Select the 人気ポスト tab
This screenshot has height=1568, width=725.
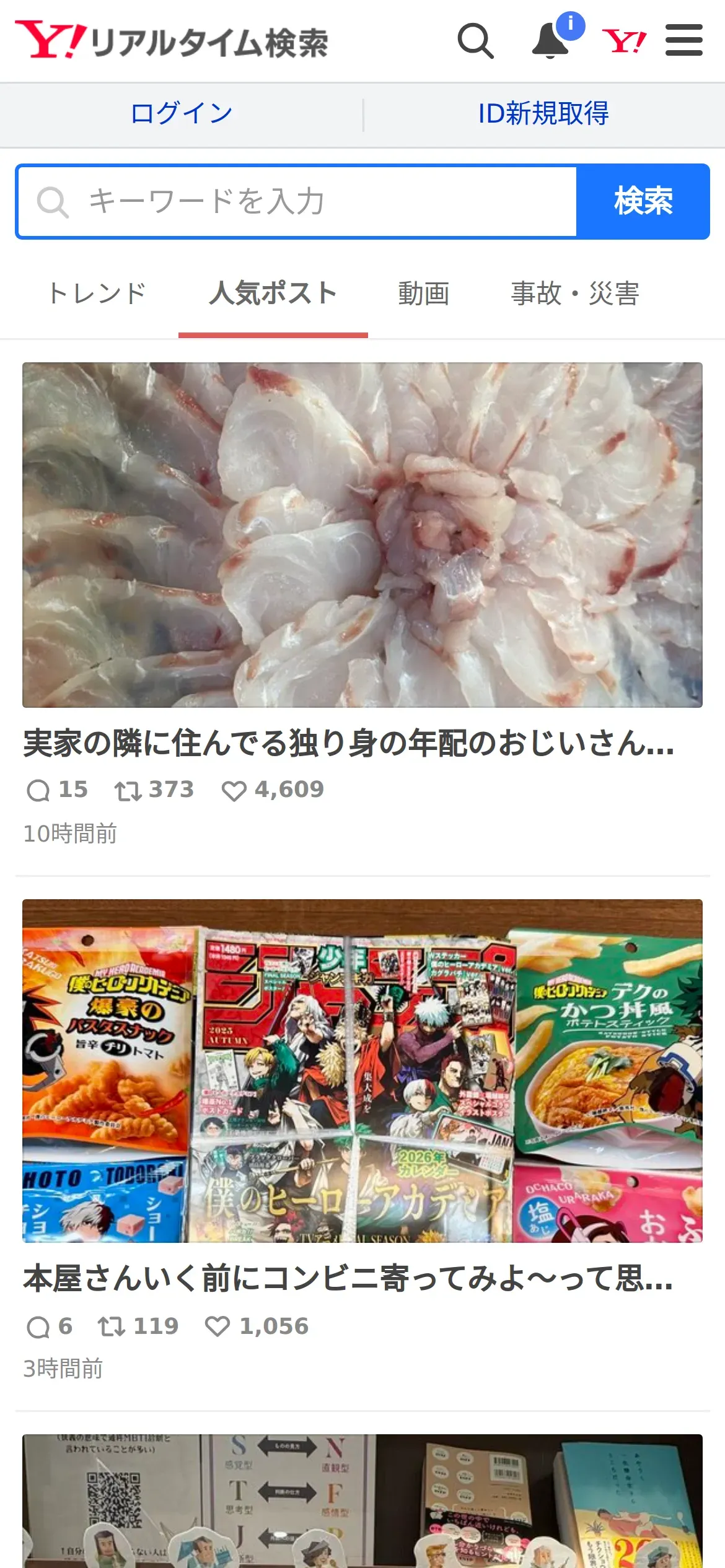(x=273, y=294)
